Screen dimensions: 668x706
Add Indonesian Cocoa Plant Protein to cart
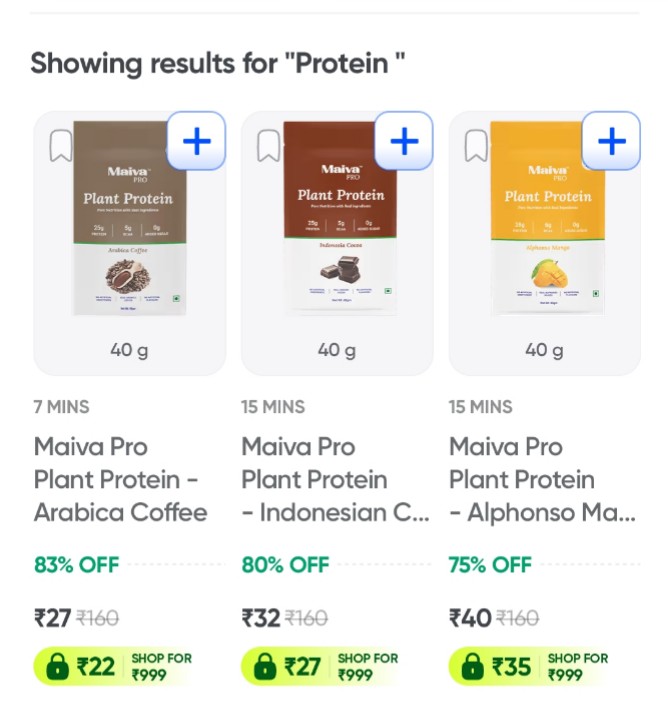(x=403, y=141)
